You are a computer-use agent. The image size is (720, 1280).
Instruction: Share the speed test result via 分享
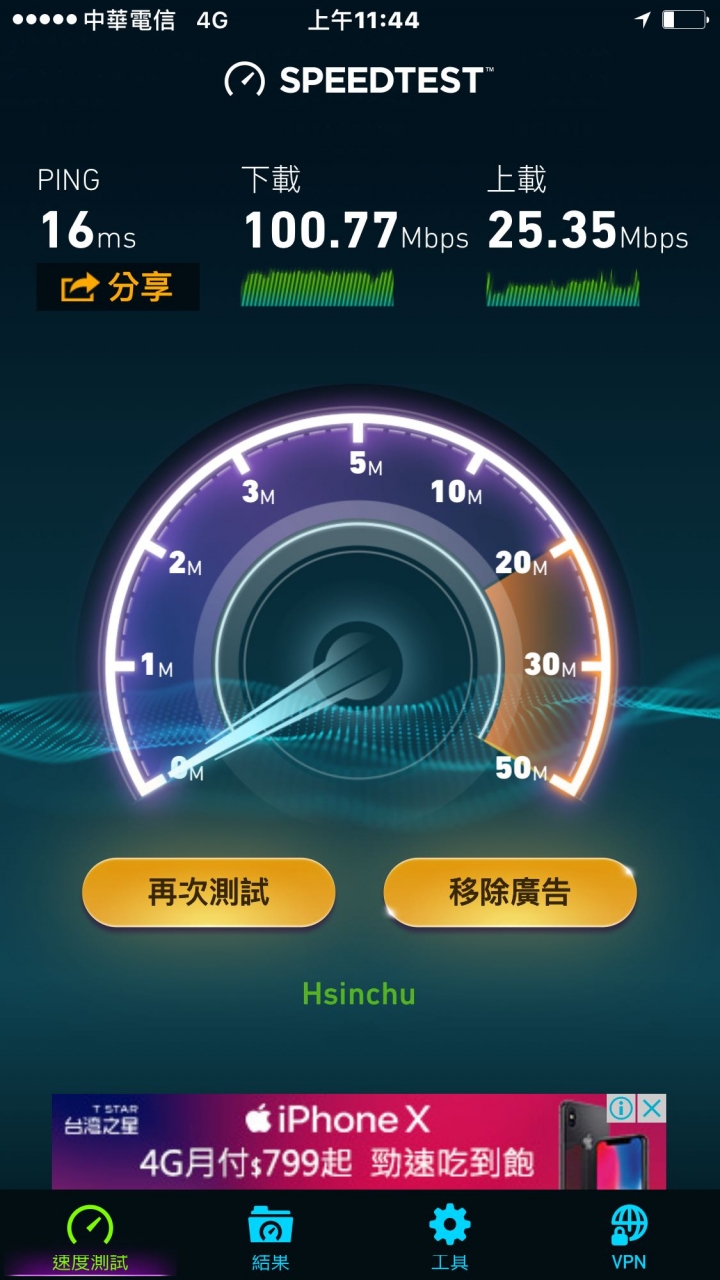[118, 287]
